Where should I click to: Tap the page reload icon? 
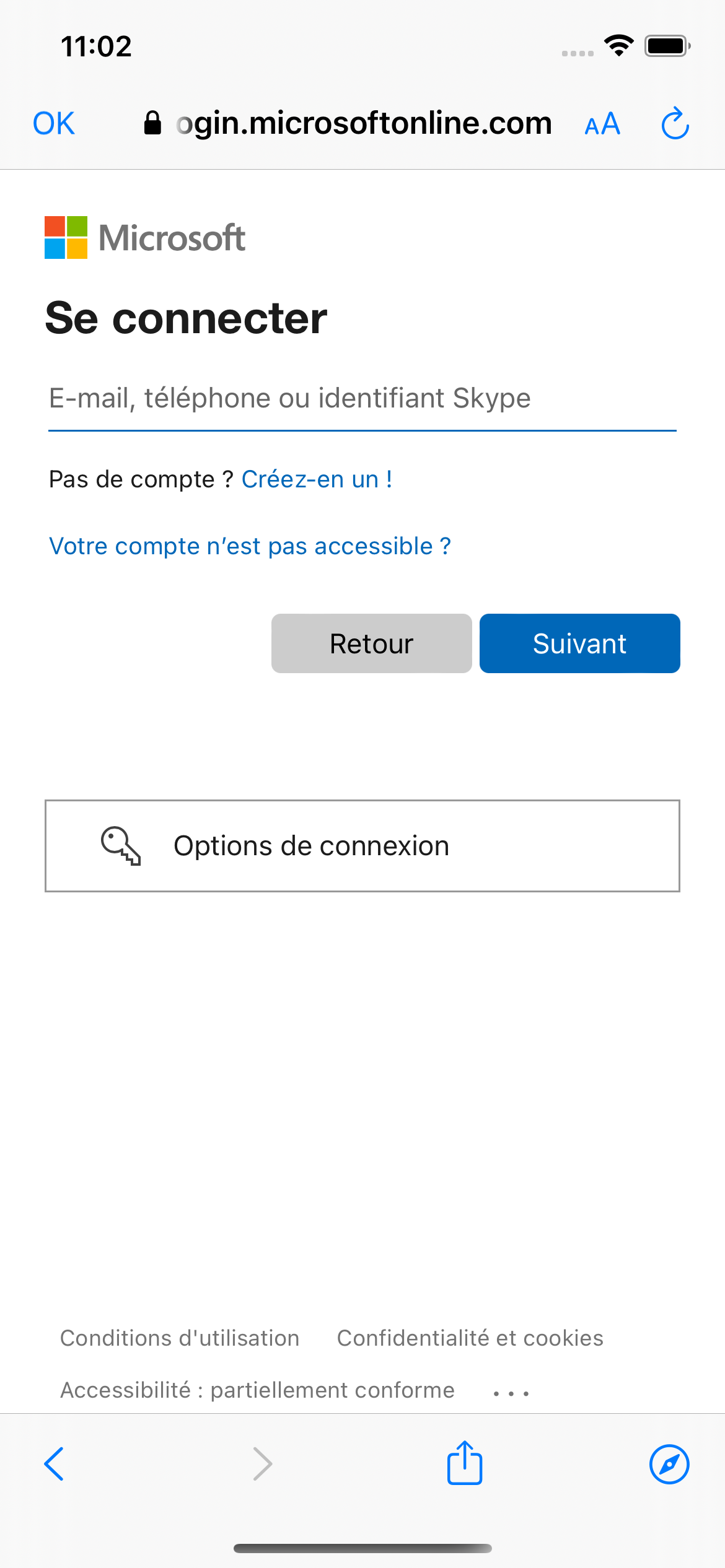(x=674, y=123)
